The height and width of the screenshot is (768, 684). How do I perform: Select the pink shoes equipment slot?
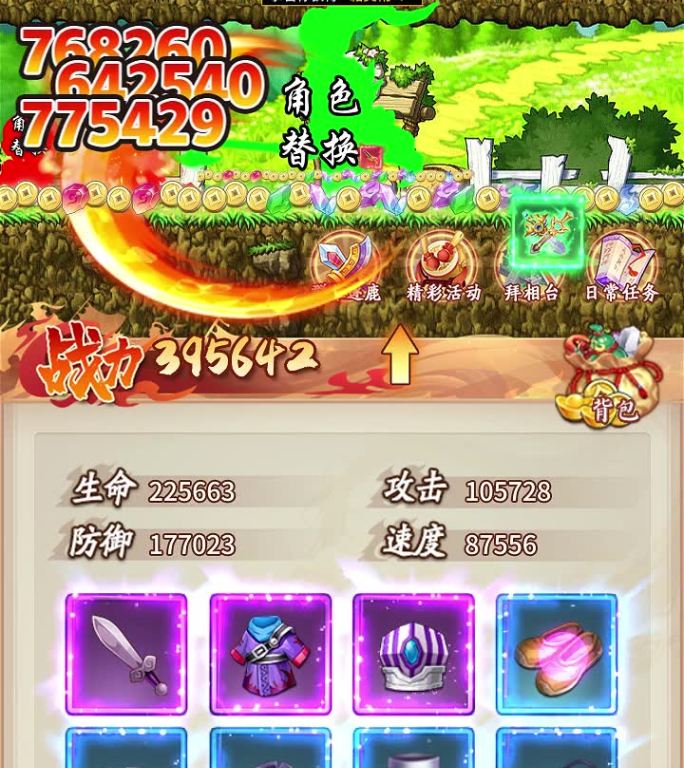coord(557,654)
